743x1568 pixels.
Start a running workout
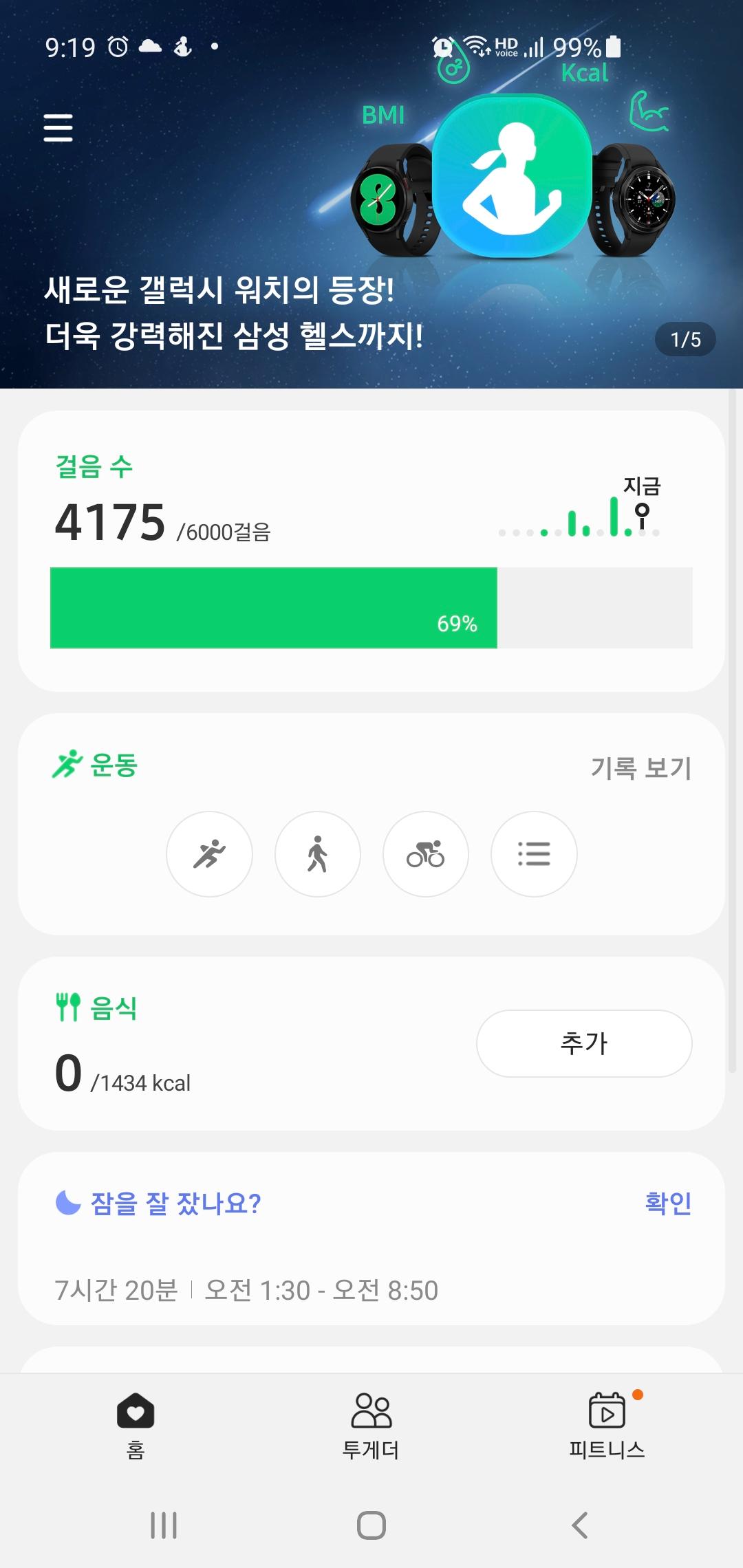tap(209, 854)
